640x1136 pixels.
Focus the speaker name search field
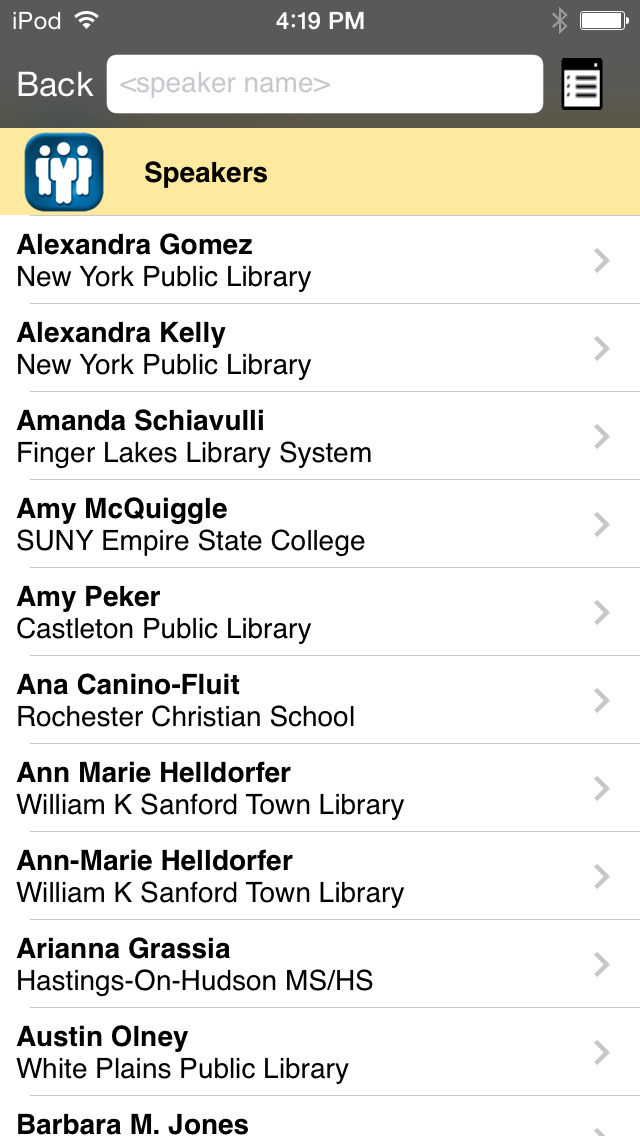coord(325,84)
